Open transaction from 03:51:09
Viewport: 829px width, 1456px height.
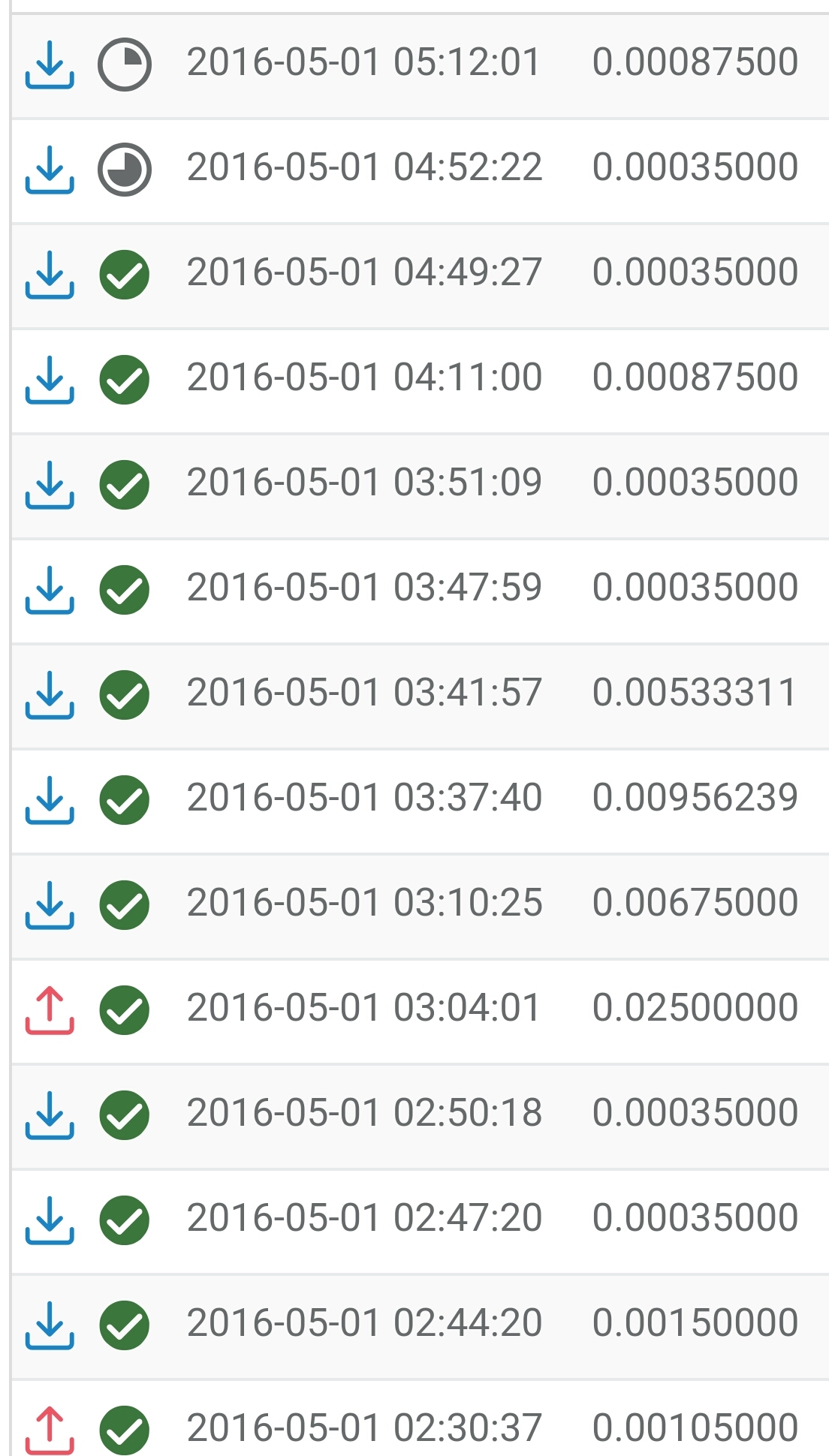pyautogui.click(x=420, y=486)
